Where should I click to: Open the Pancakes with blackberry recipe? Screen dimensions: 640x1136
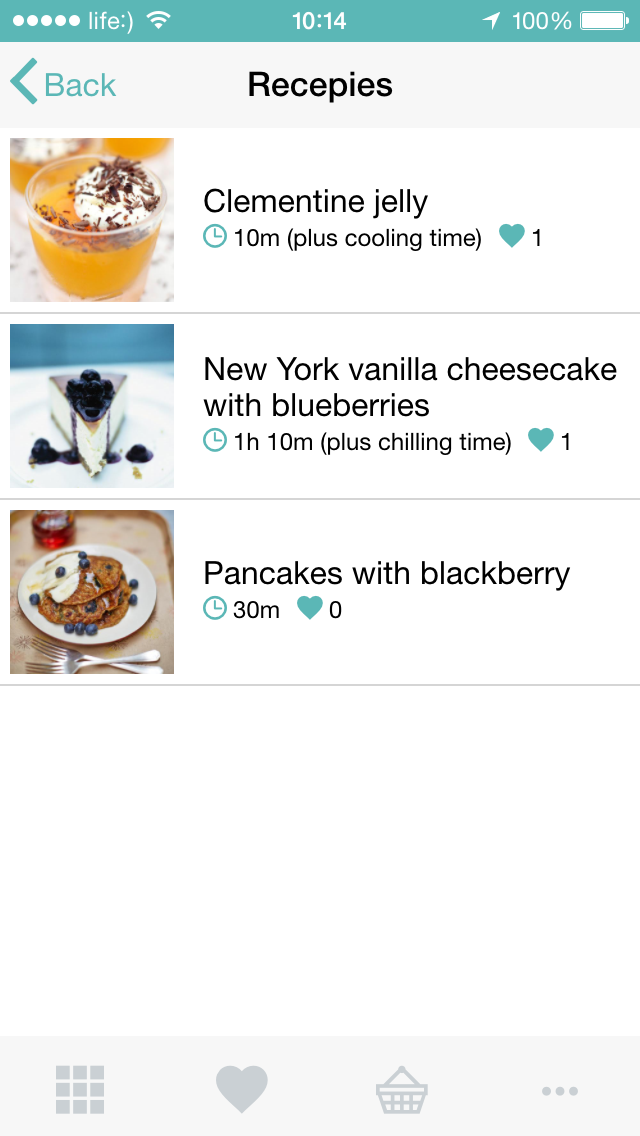(x=320, y=592)
